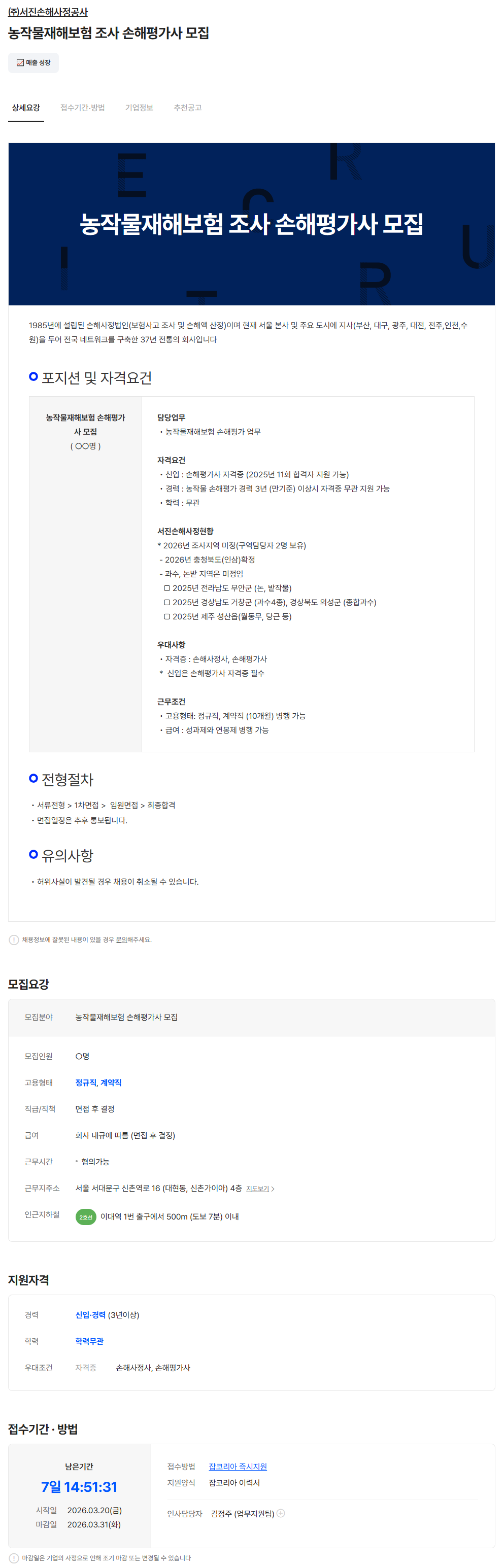Select the 잡코리아 즉시지원 link
Screen dimensions: 504x1568
pos(238,1467)
